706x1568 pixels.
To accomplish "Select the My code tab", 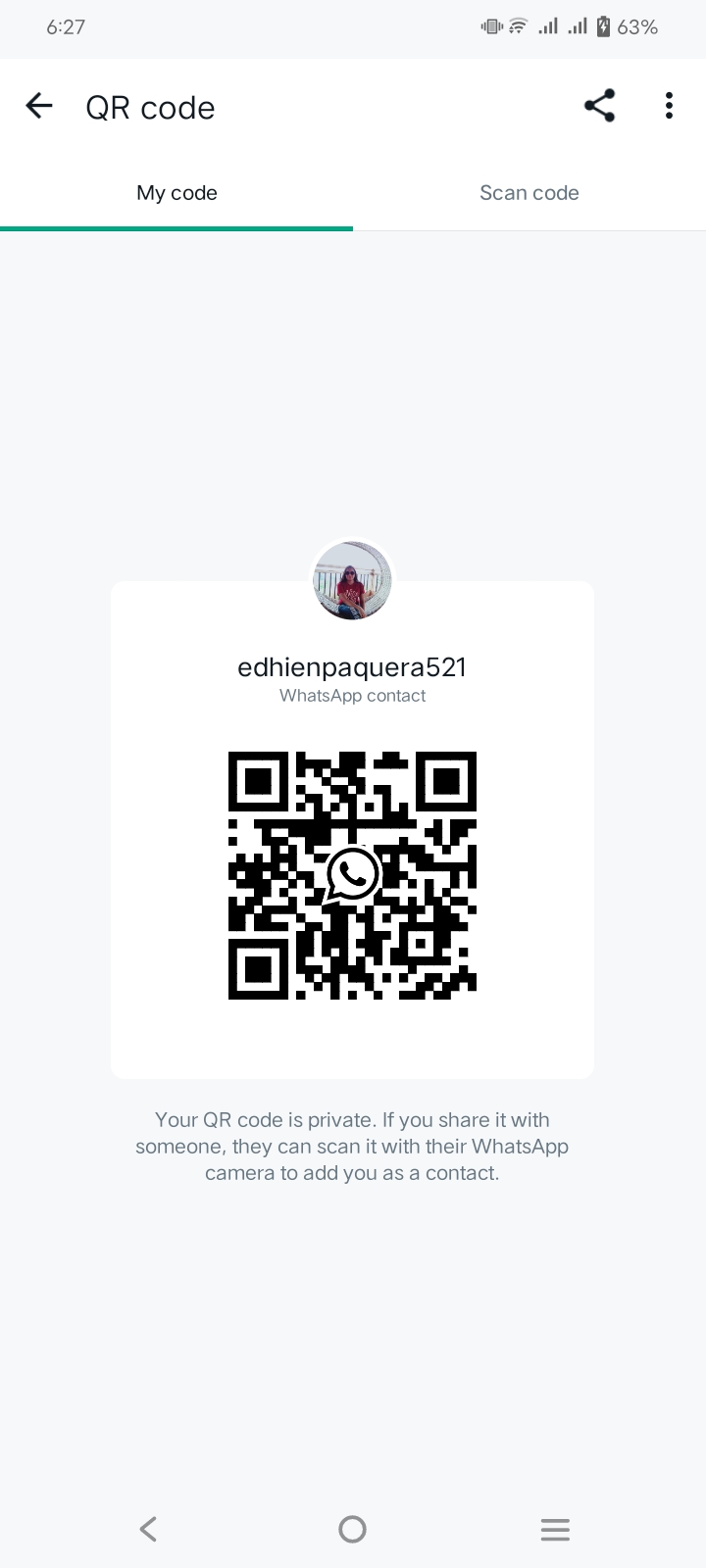I will click(x=176, y=193).
